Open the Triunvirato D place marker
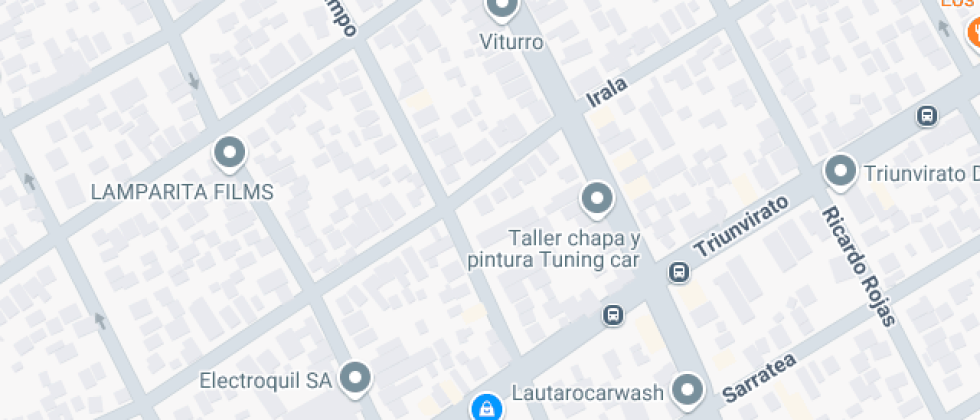Image resolution: width=980 pixels, height=420 pixels. (840, 170)
